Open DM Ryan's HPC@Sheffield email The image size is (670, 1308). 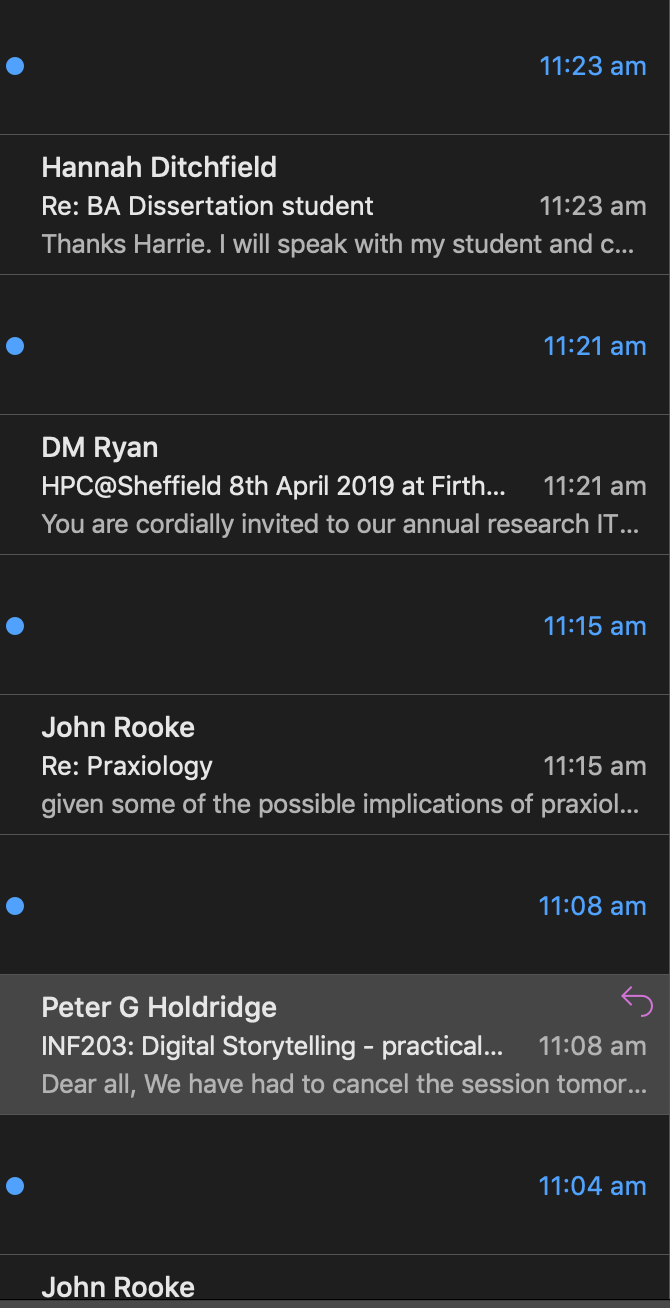(x=335, y=485)
